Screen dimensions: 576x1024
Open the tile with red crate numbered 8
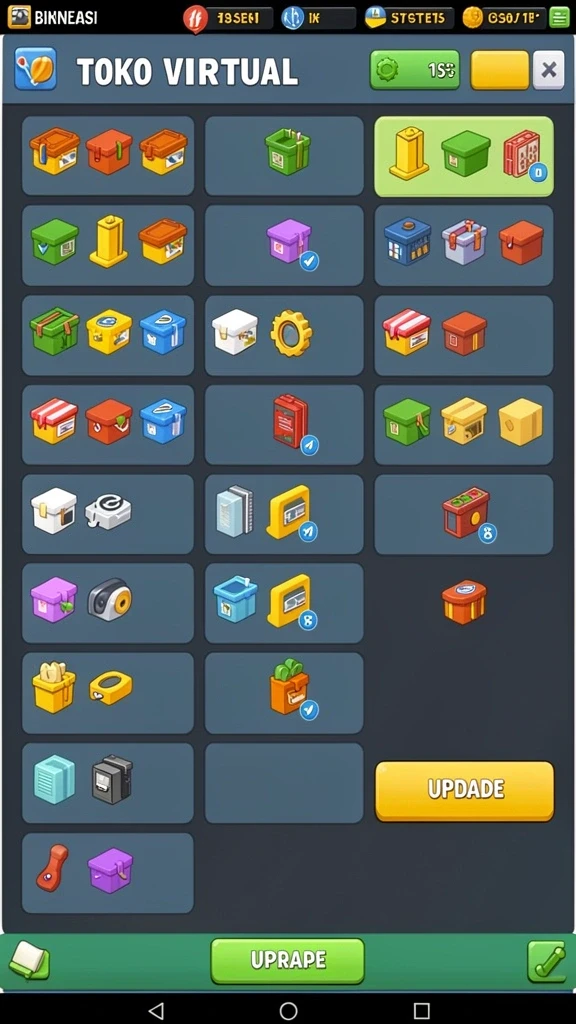[x=464, y=515]
